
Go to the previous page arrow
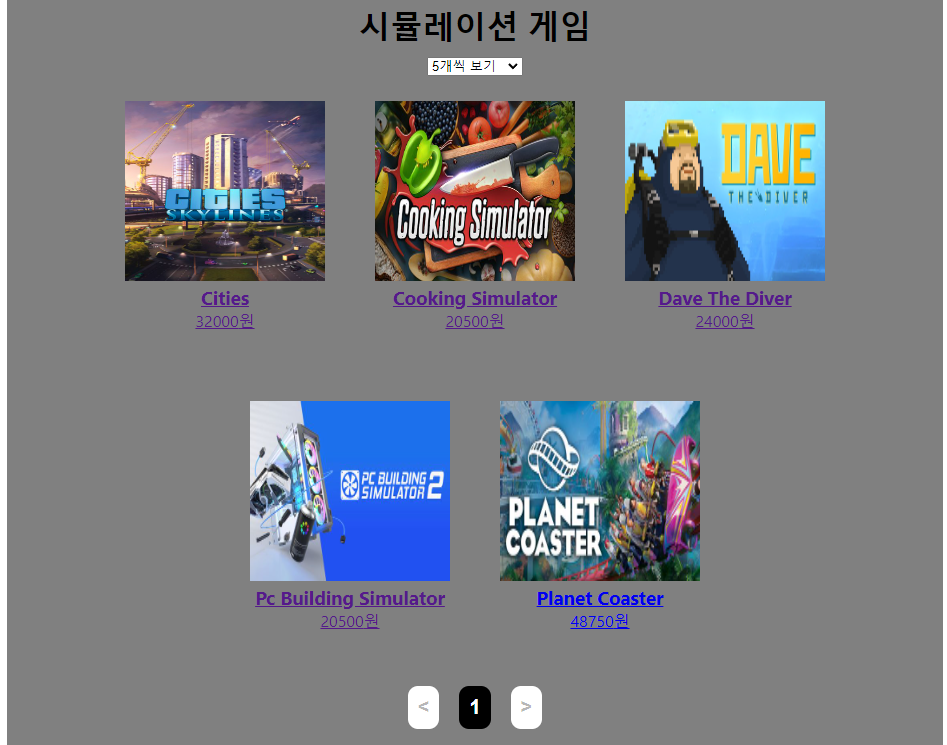[423, 707]
